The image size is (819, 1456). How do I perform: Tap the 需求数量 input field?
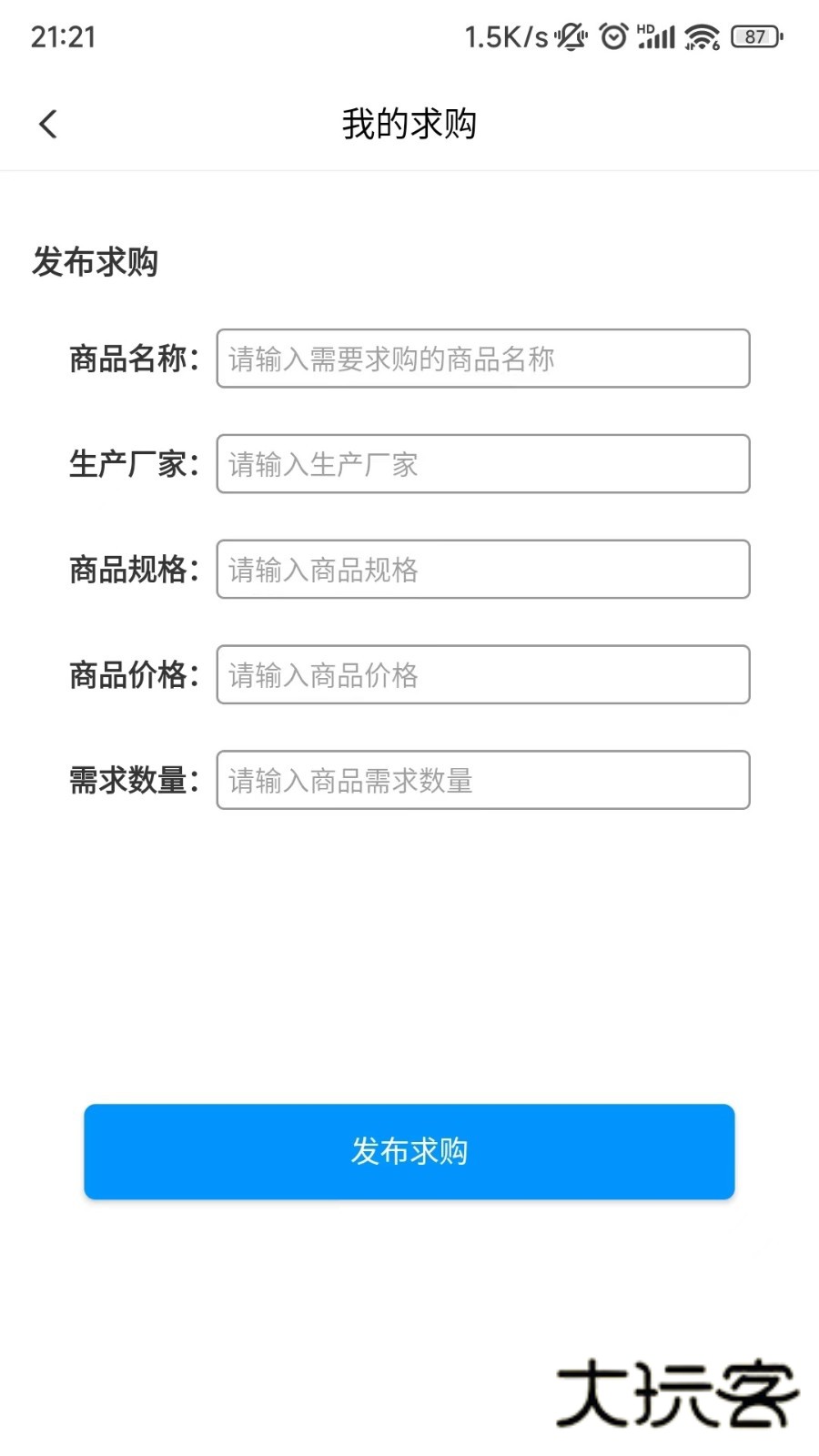tap(481, 780)
